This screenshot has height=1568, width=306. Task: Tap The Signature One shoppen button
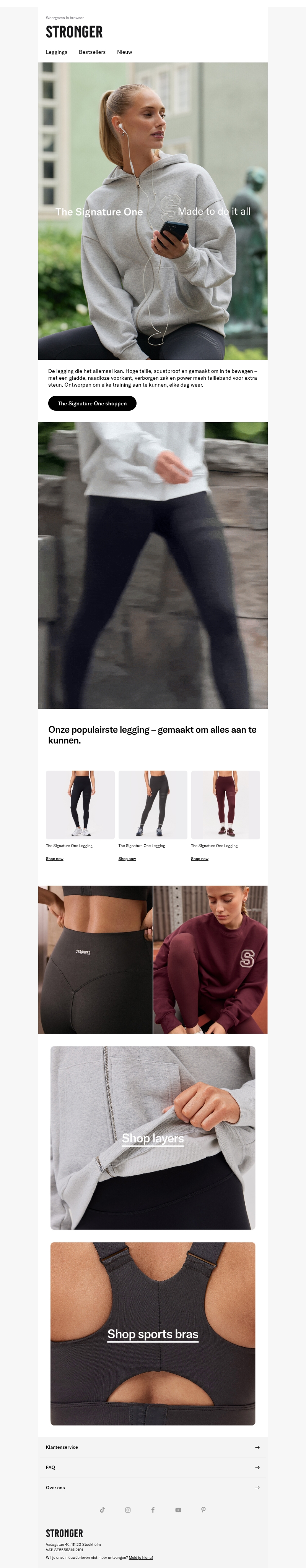(x=92, y=403)
